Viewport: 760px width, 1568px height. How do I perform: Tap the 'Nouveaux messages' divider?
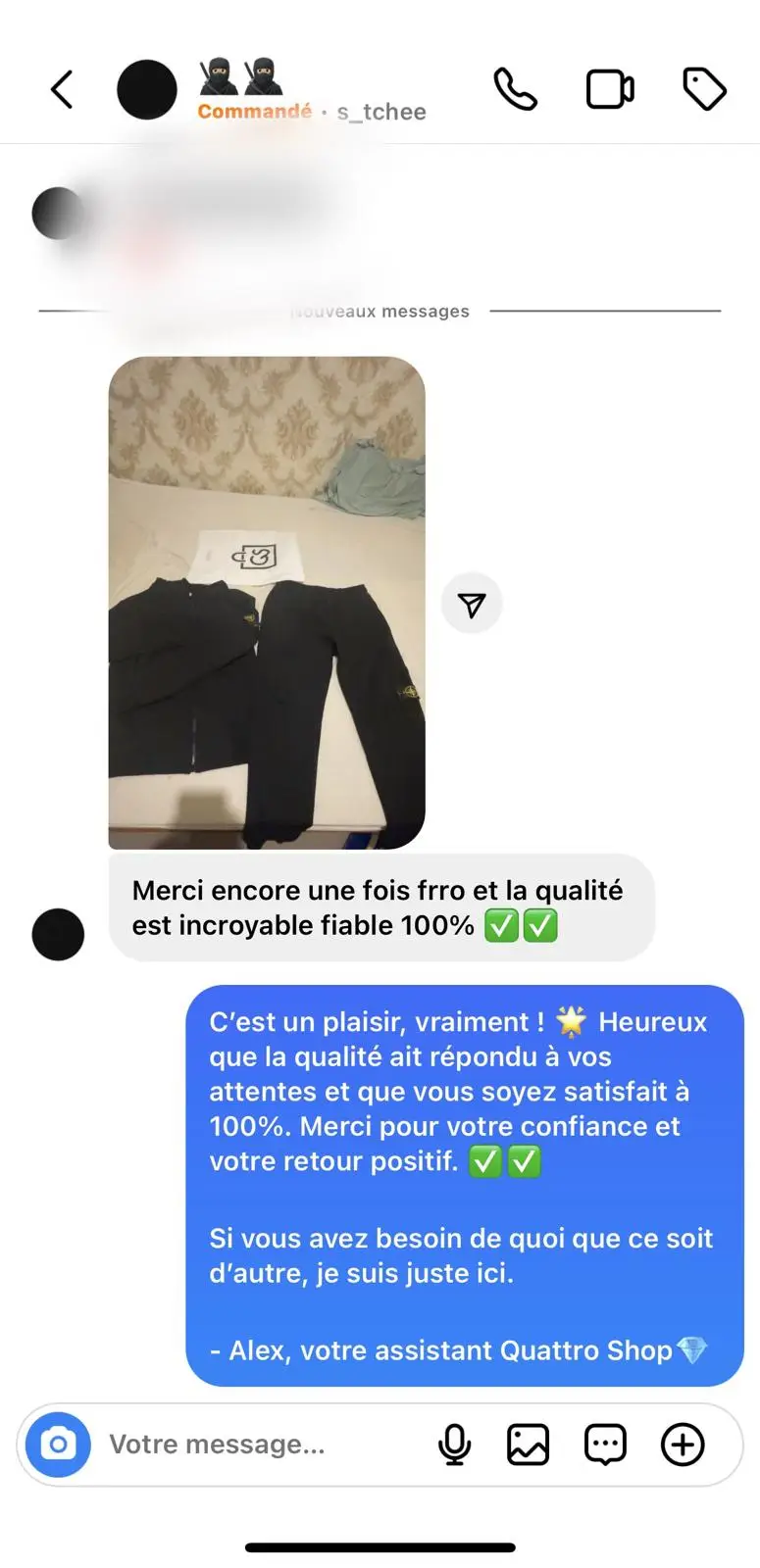380,311
